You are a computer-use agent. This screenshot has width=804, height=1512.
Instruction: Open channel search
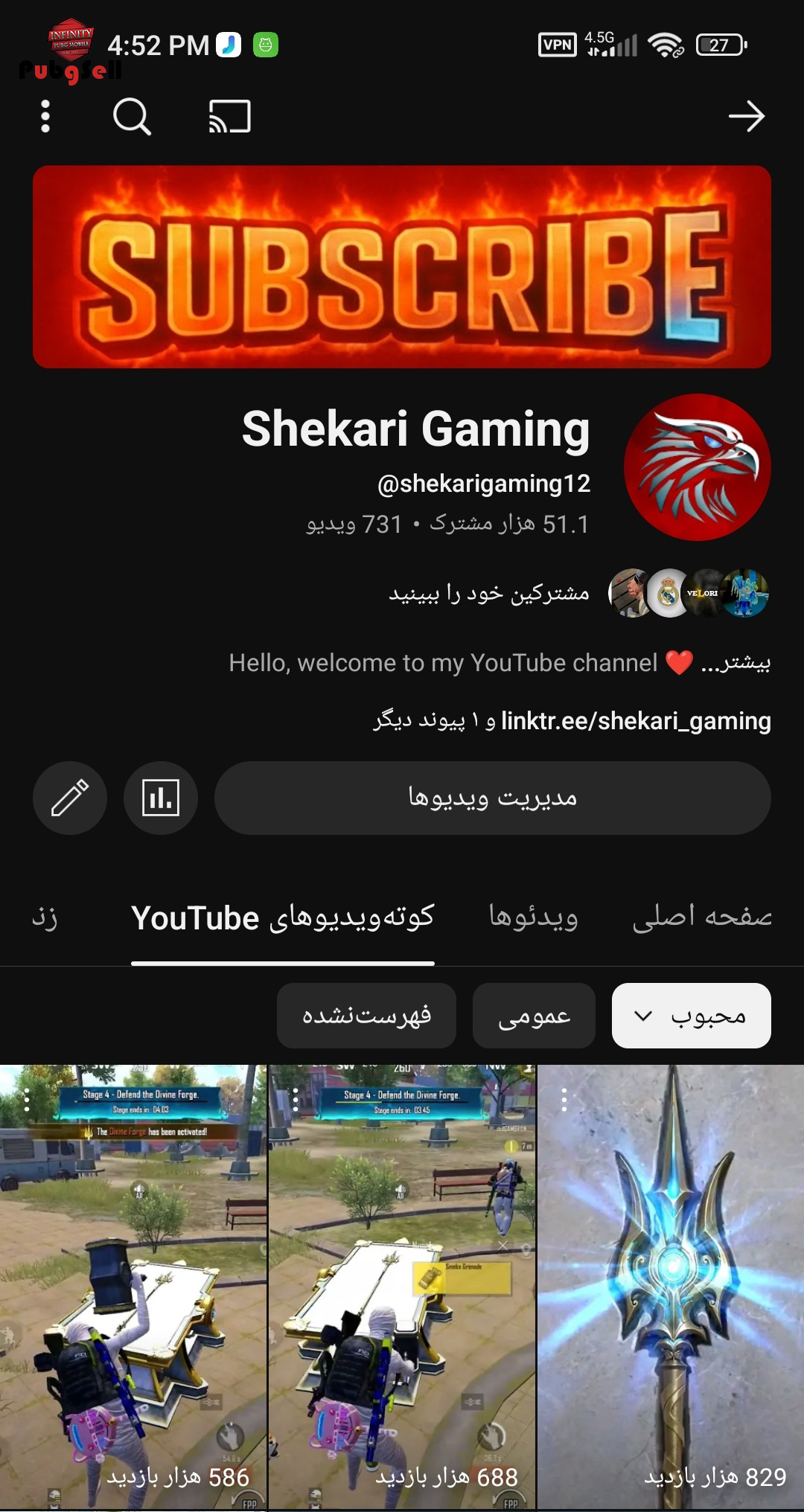point(132,117)
